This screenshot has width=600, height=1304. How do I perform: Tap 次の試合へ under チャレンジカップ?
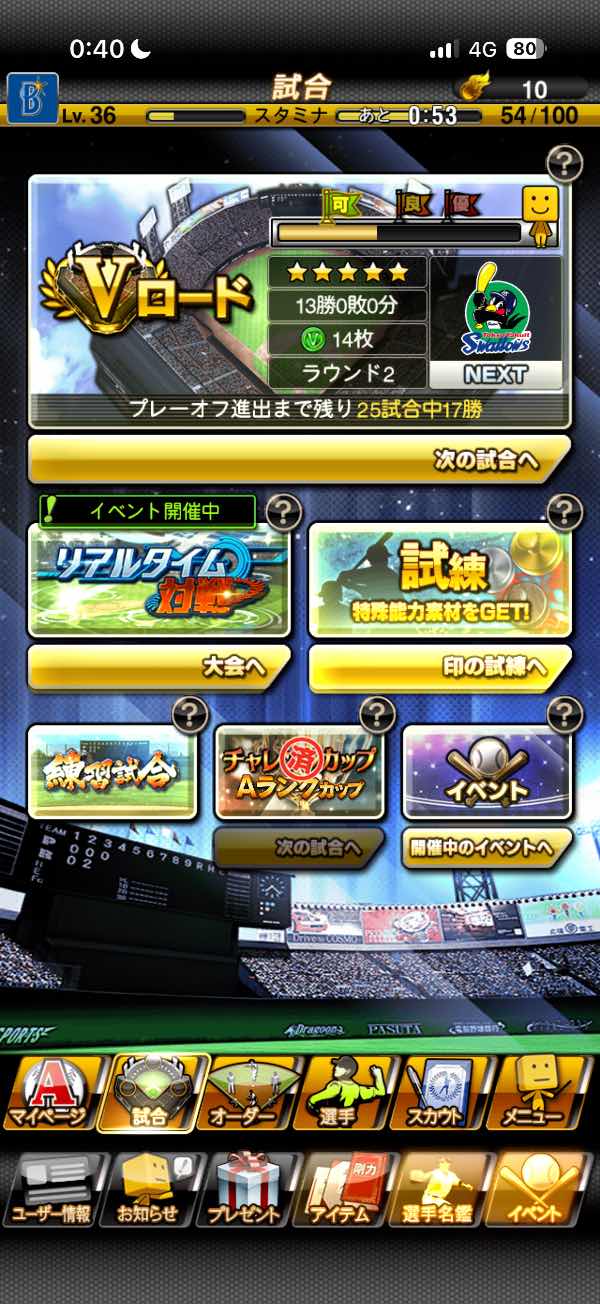pos(299,848)
